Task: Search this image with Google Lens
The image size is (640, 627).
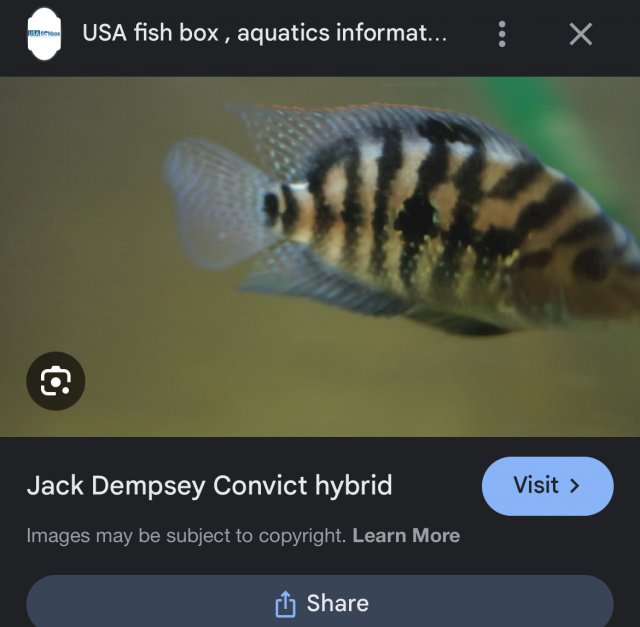Action: click(55, 381)
